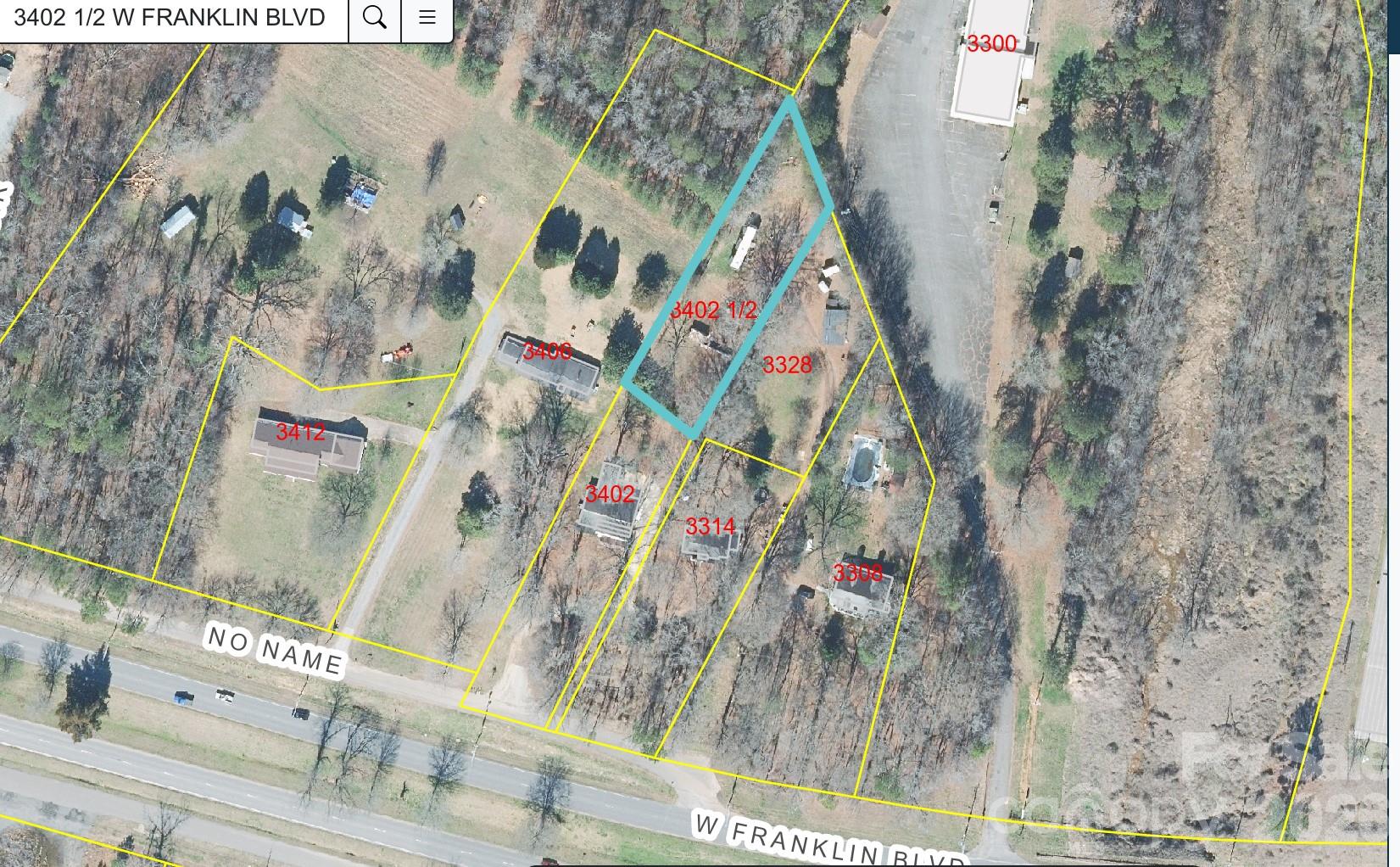Run the search with the magnifier icon

[374, 18]
